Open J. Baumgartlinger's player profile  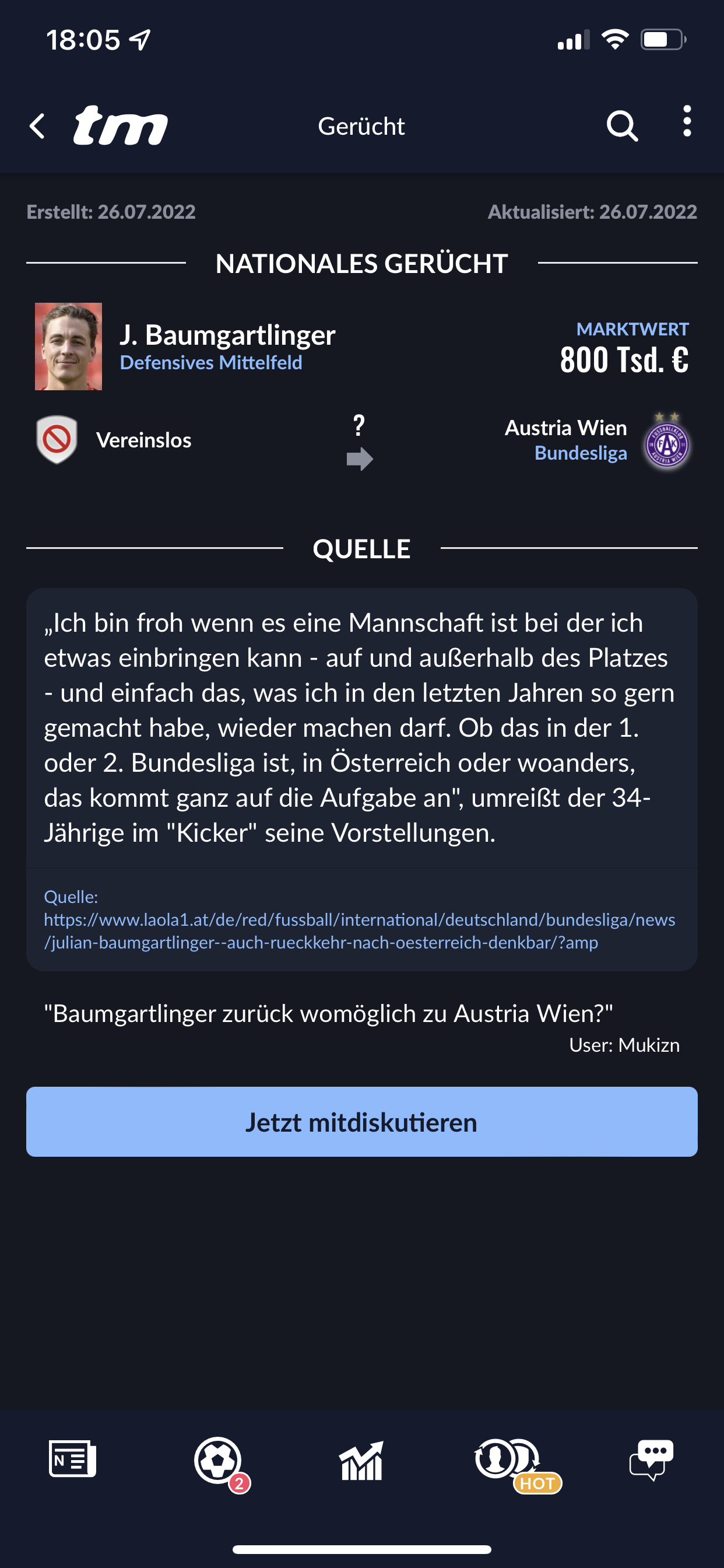coord(227,335)
